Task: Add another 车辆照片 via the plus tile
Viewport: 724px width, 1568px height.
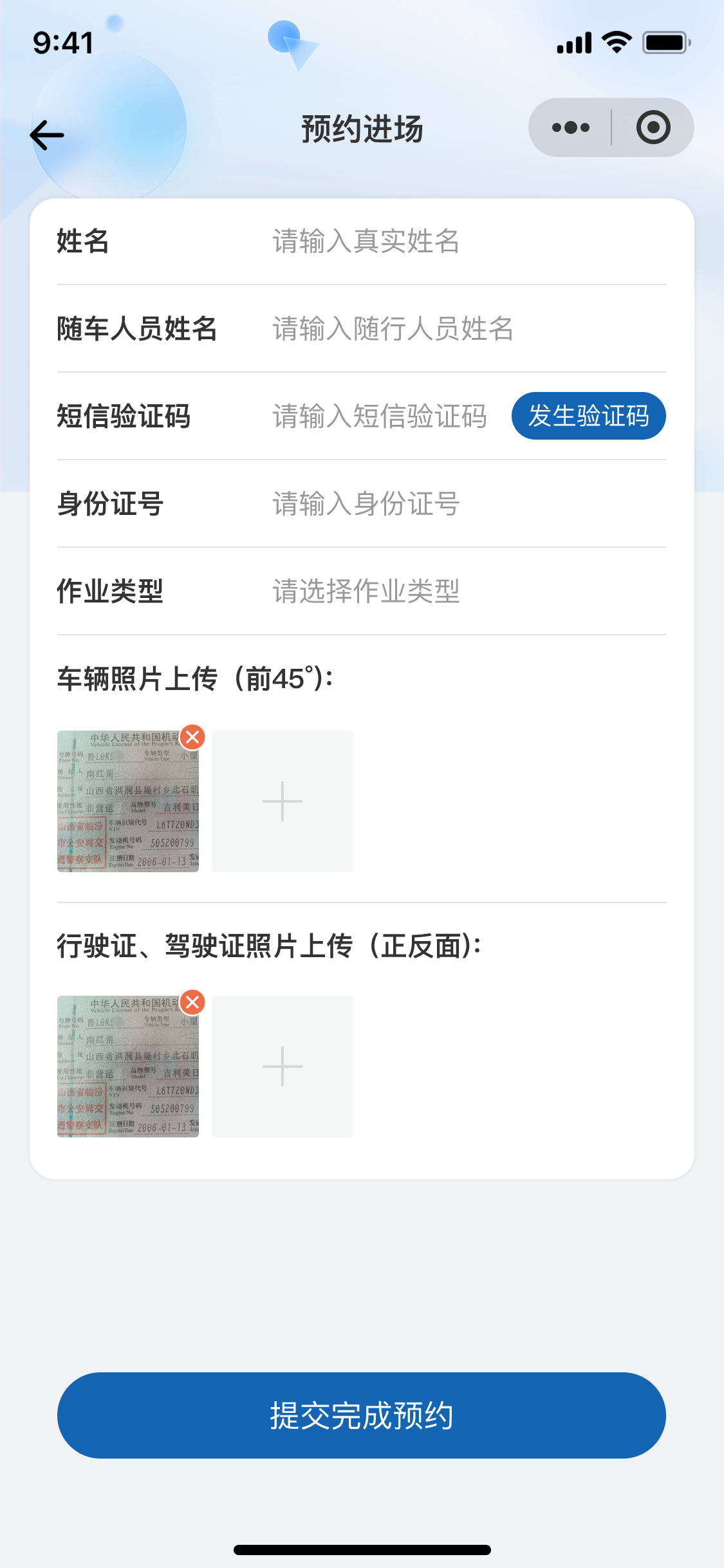Action: coord(283,801)
